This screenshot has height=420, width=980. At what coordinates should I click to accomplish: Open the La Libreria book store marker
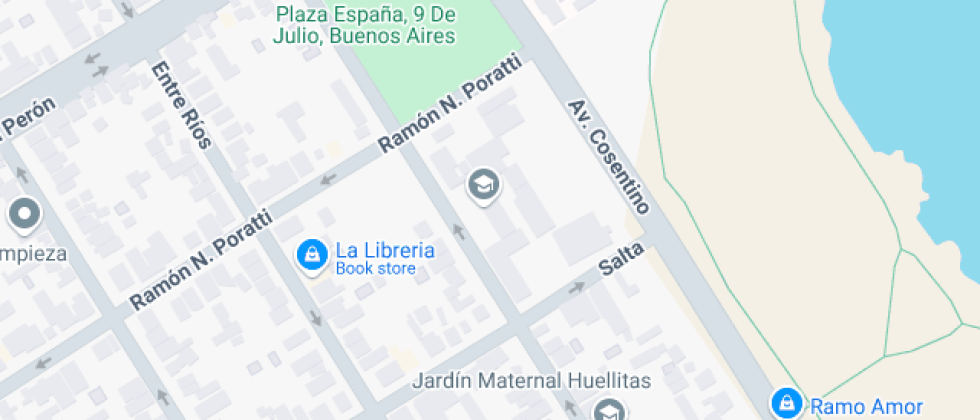(x=313, y=255)
